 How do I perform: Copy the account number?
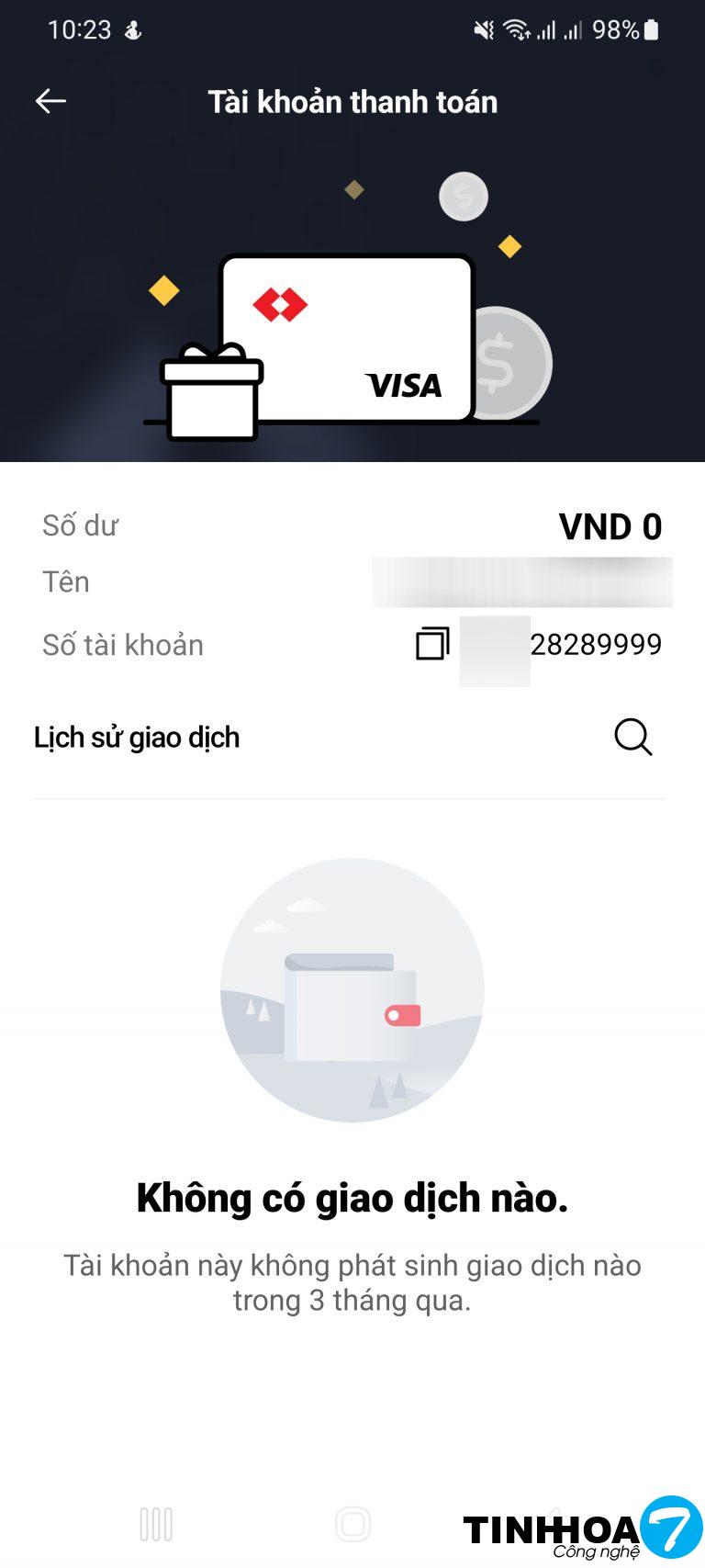pyautogui.click(x=432, y=644)
